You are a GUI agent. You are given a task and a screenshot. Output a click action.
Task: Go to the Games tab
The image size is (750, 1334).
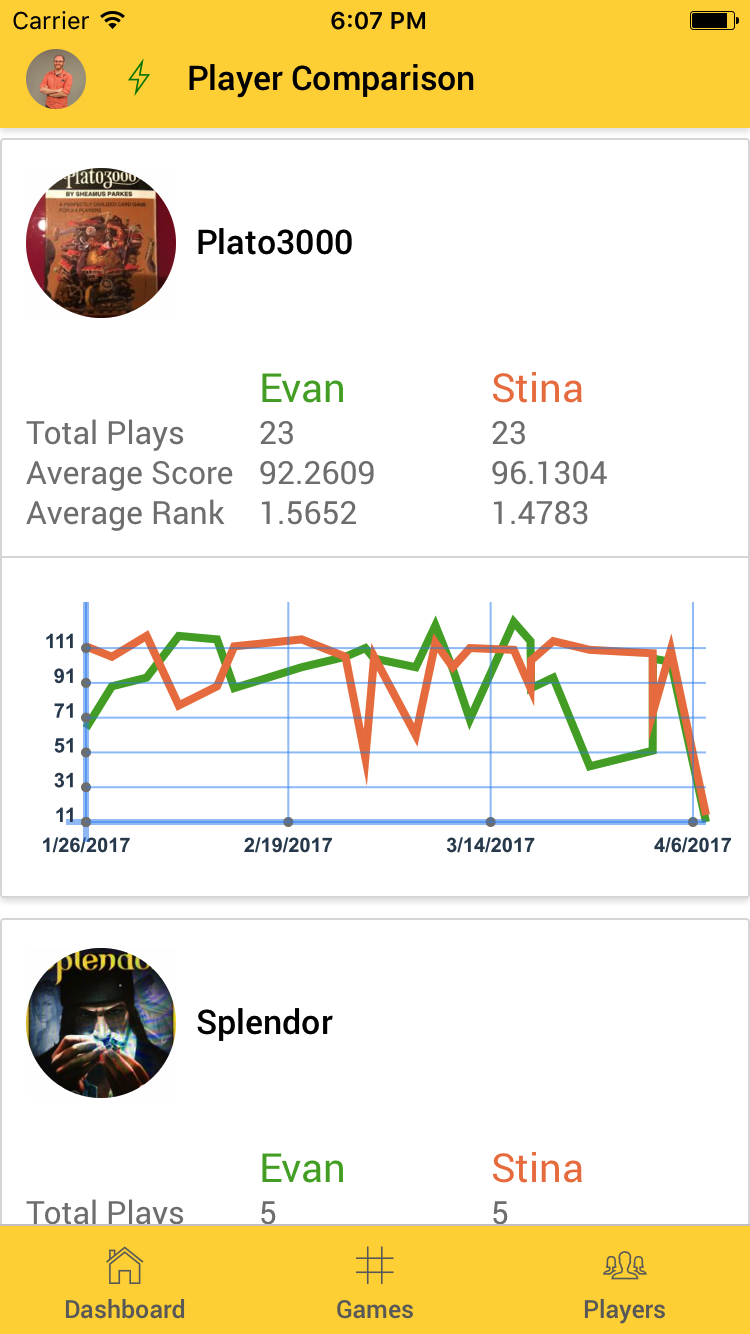tap(375, 1282)
